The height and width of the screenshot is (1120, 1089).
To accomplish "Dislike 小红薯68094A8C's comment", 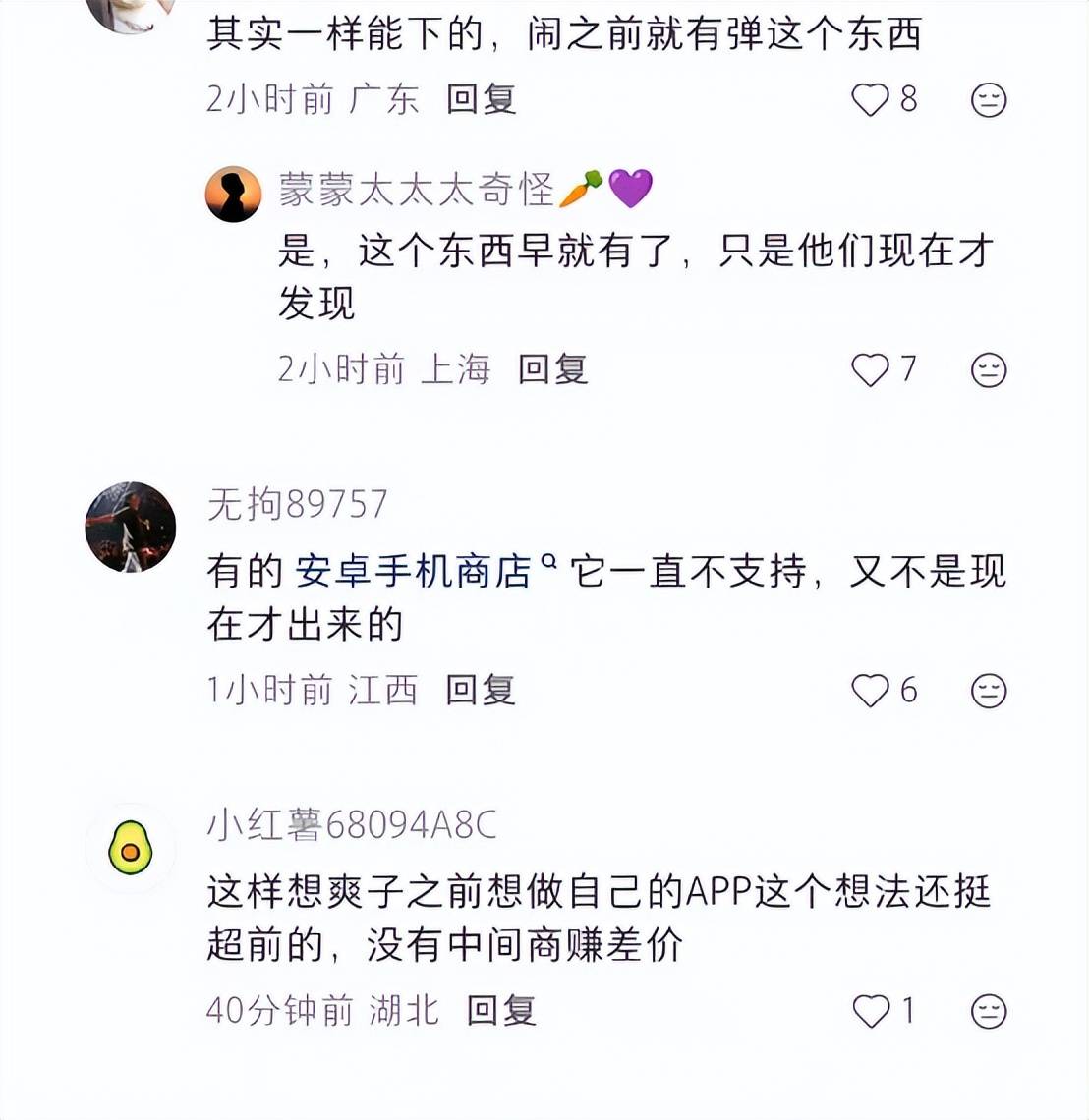I will point(989,1011).
